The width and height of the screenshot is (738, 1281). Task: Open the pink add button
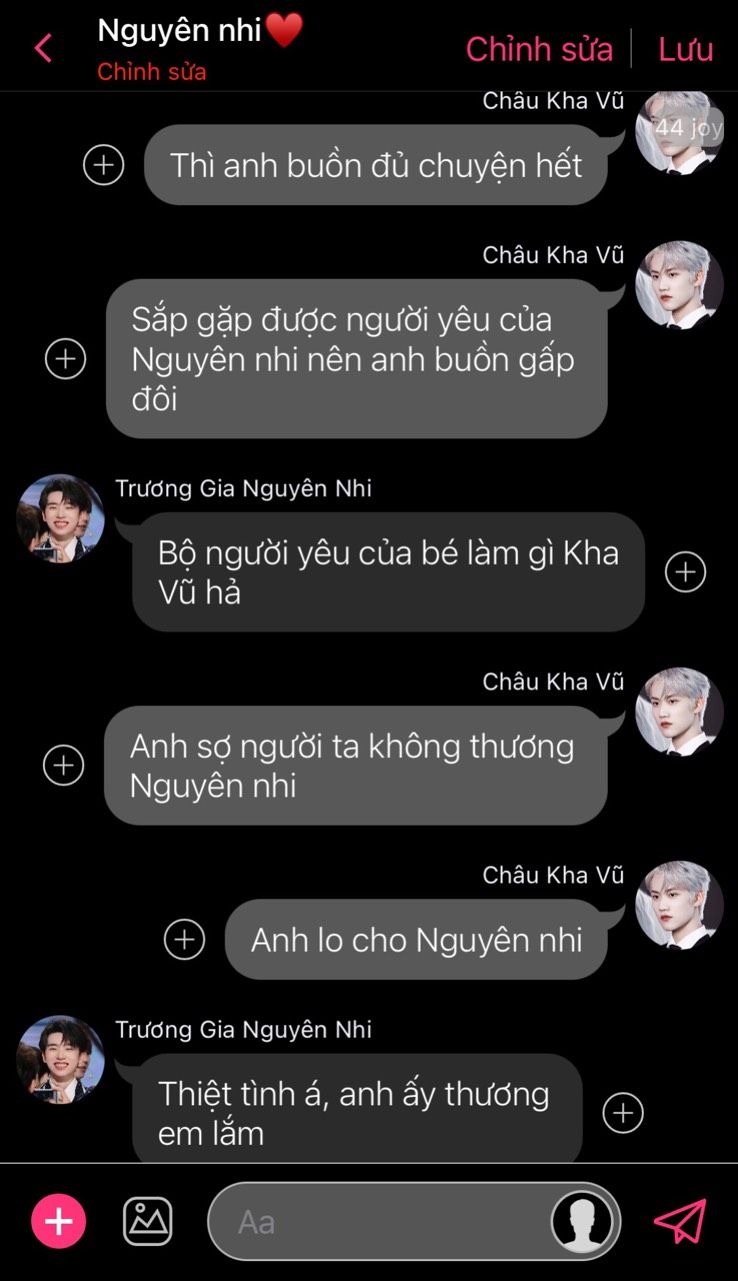(x=59, y=1221)
